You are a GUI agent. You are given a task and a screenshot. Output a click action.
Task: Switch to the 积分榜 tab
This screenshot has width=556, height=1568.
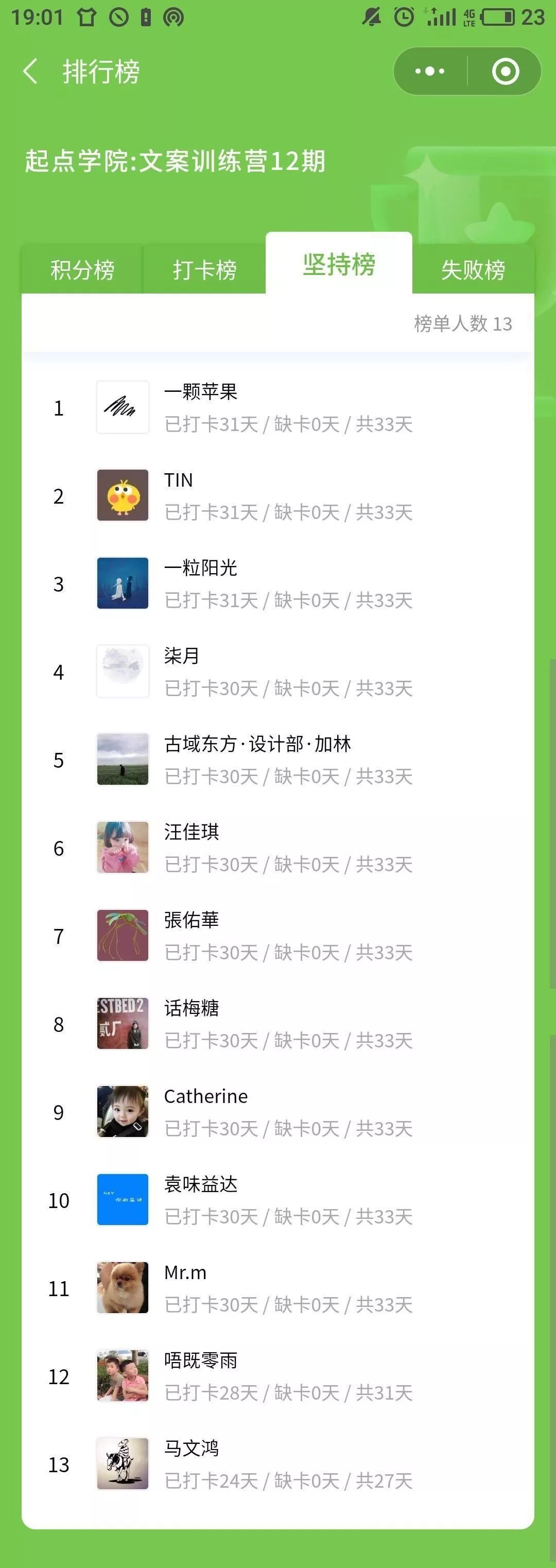click(x=82, y=270)
